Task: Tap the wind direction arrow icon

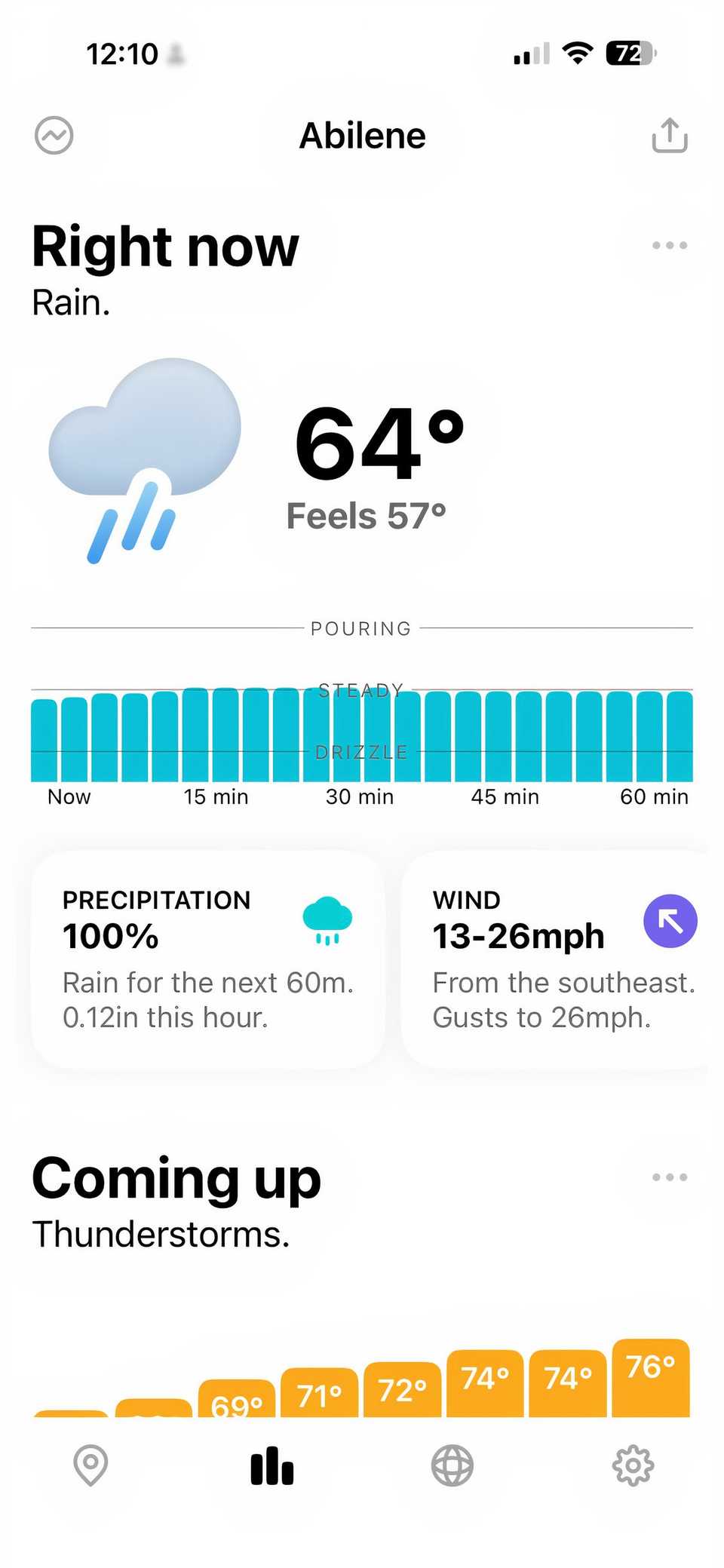Action: click(x=669, y=921)
